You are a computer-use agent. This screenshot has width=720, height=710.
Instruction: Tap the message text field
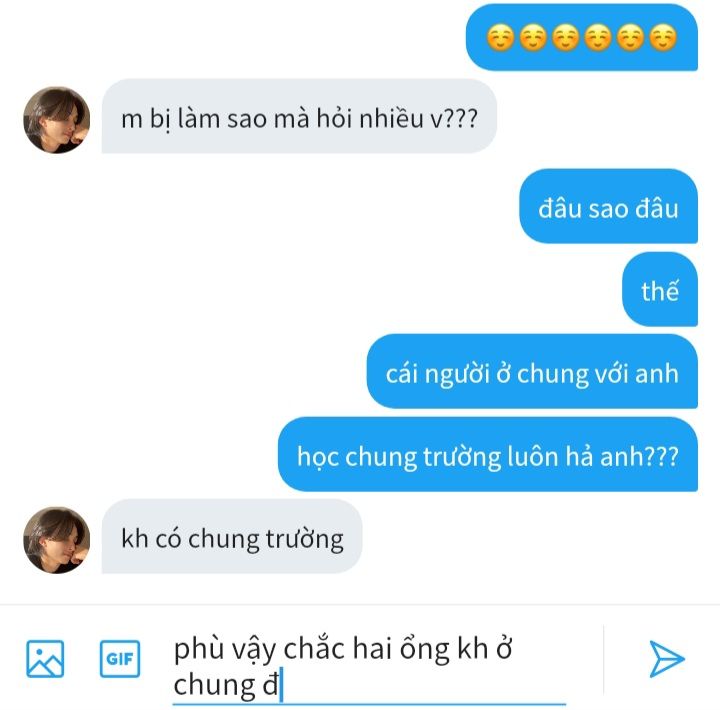(369, 667)
